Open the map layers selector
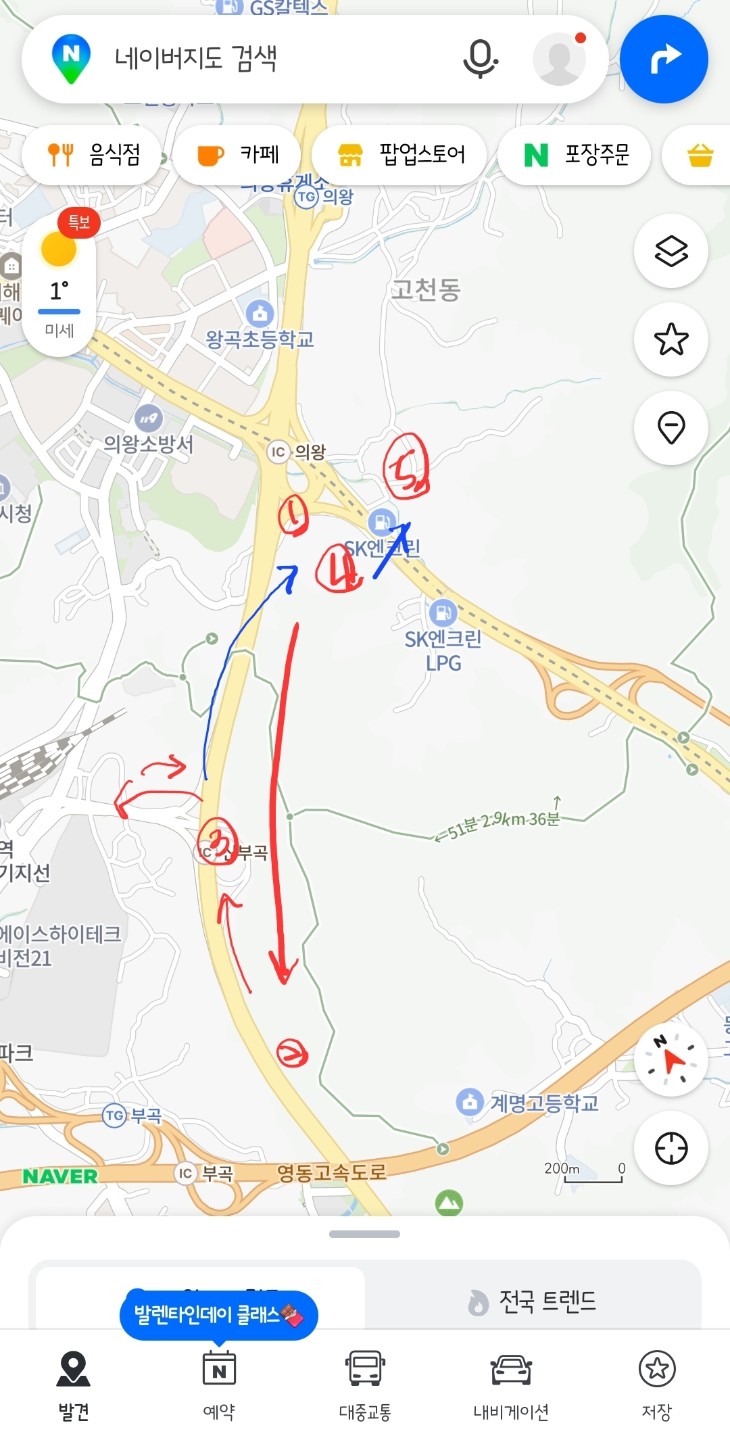This screenshot has width=730, height=1440. click(671, 251)
